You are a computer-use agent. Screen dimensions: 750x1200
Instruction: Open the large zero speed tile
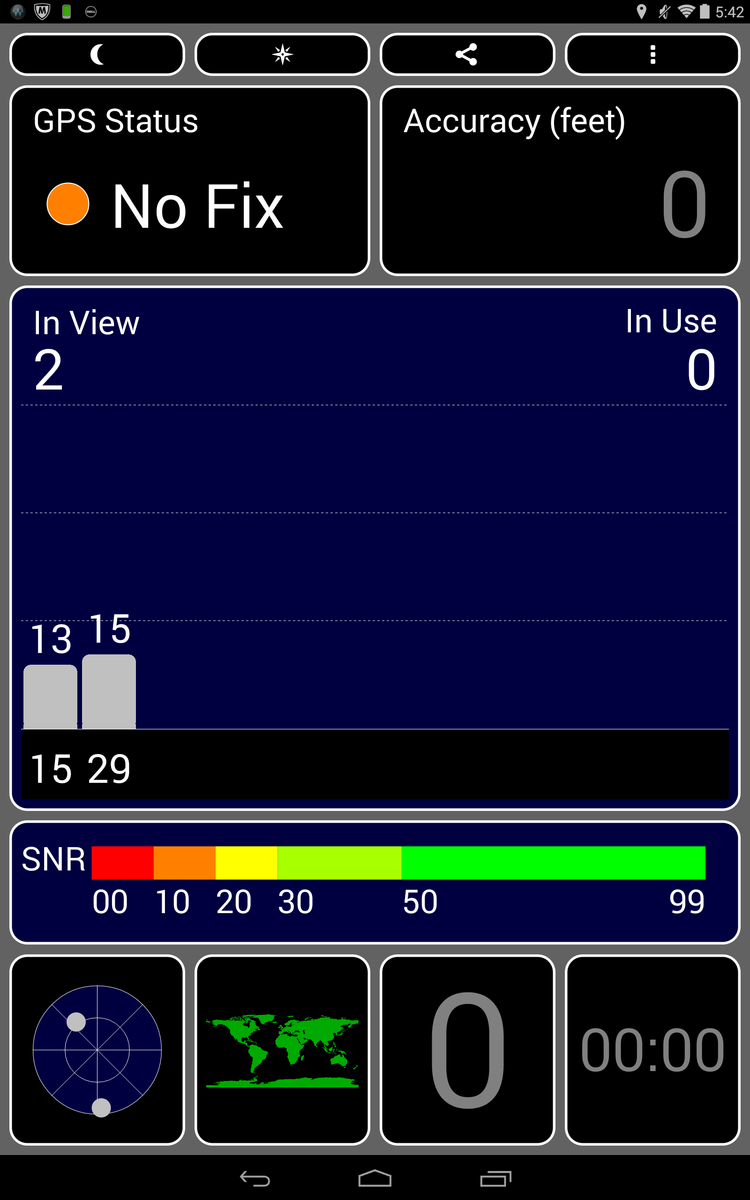(467, 1049)
